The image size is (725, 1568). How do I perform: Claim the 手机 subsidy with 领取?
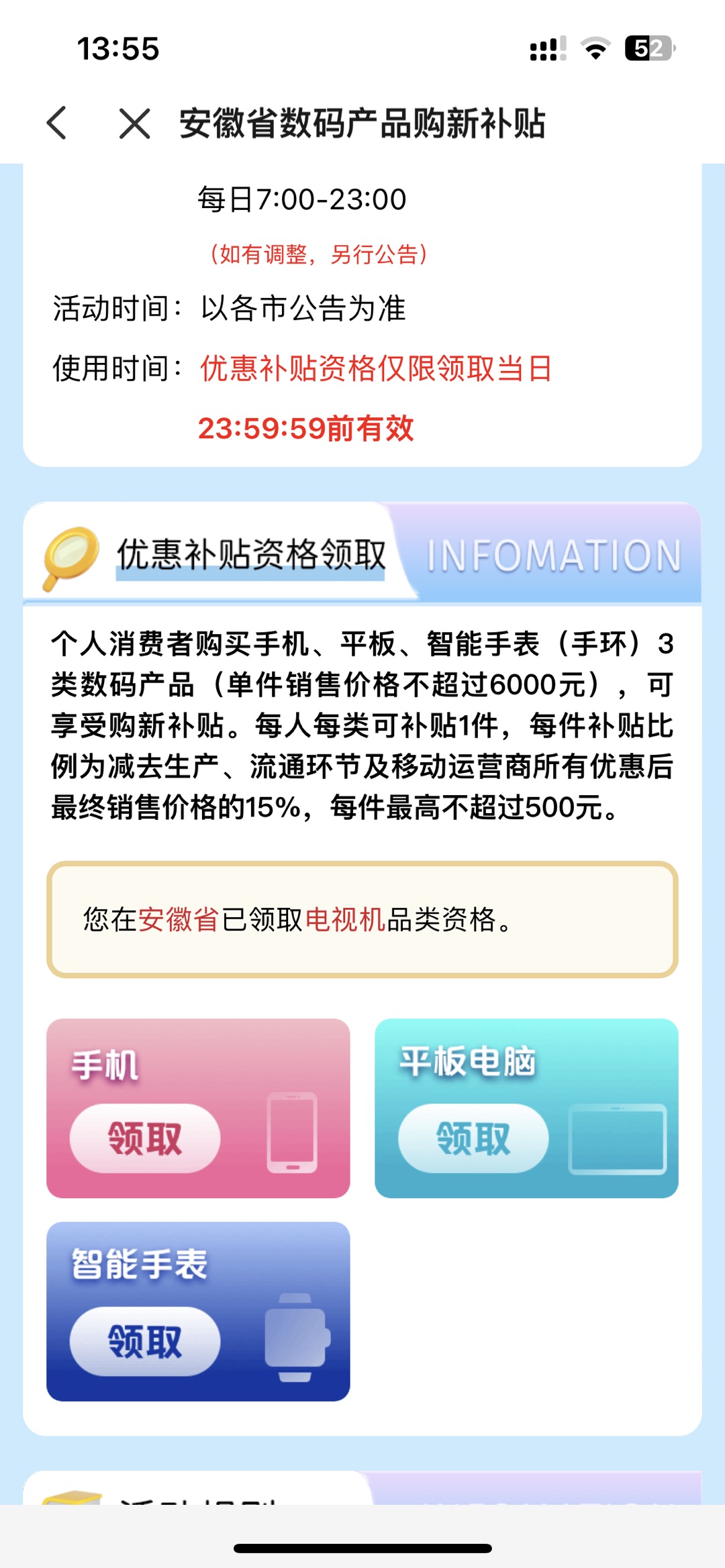point(145,1139)
